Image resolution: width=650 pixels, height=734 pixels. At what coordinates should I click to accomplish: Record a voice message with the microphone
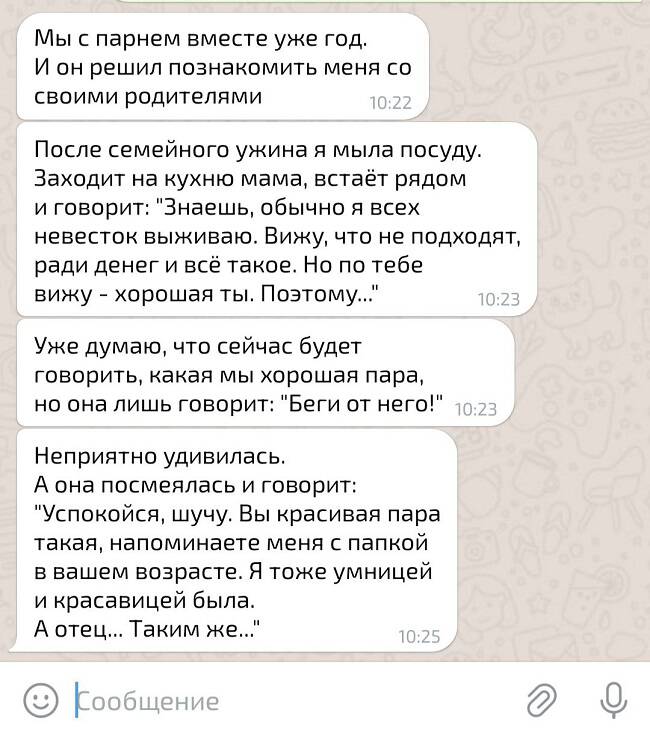pyautogui.click(x=612, y=698)
